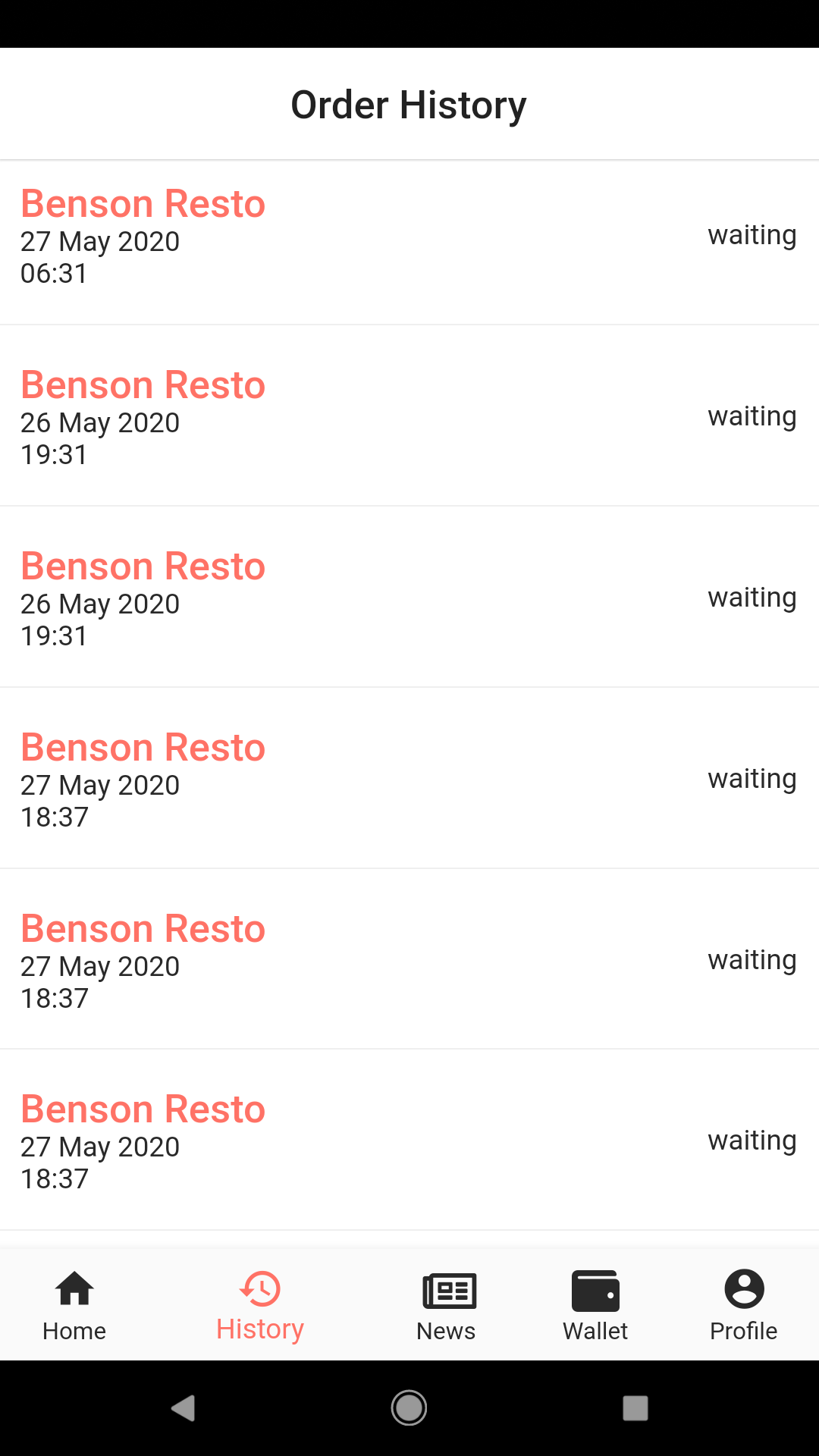View the Profile tab
This screenshot has width=819, height=1456.
(743, 1304)
